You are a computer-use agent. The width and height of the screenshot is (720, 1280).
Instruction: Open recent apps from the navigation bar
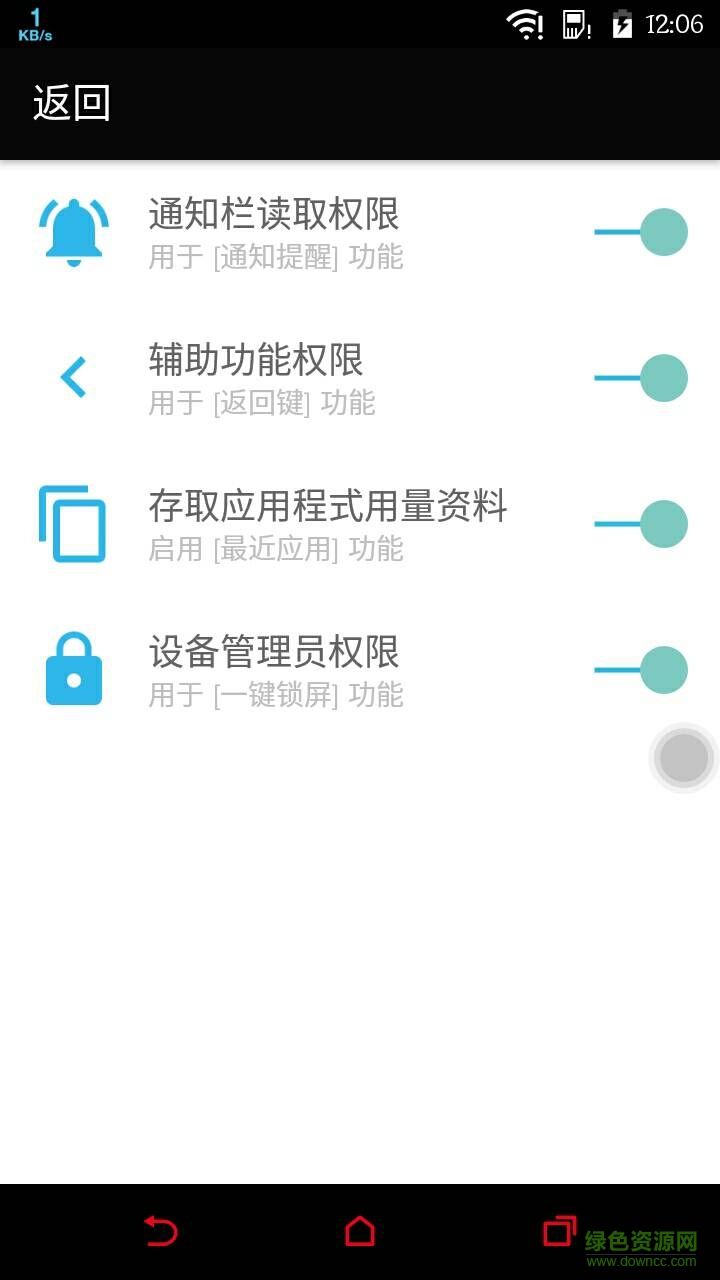pos(558,1233)
